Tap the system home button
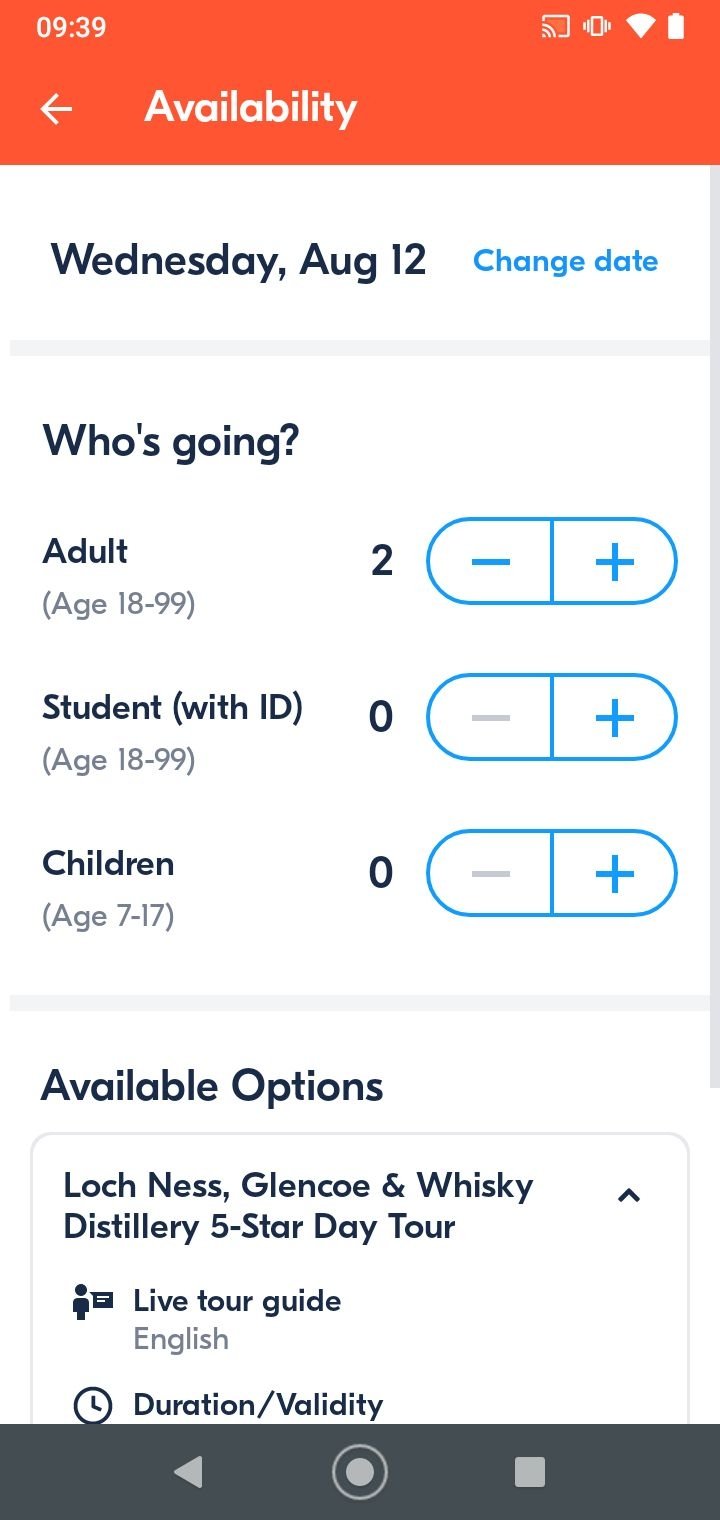The height and width of the screenshot is (1520, 720). (359, 1472)
